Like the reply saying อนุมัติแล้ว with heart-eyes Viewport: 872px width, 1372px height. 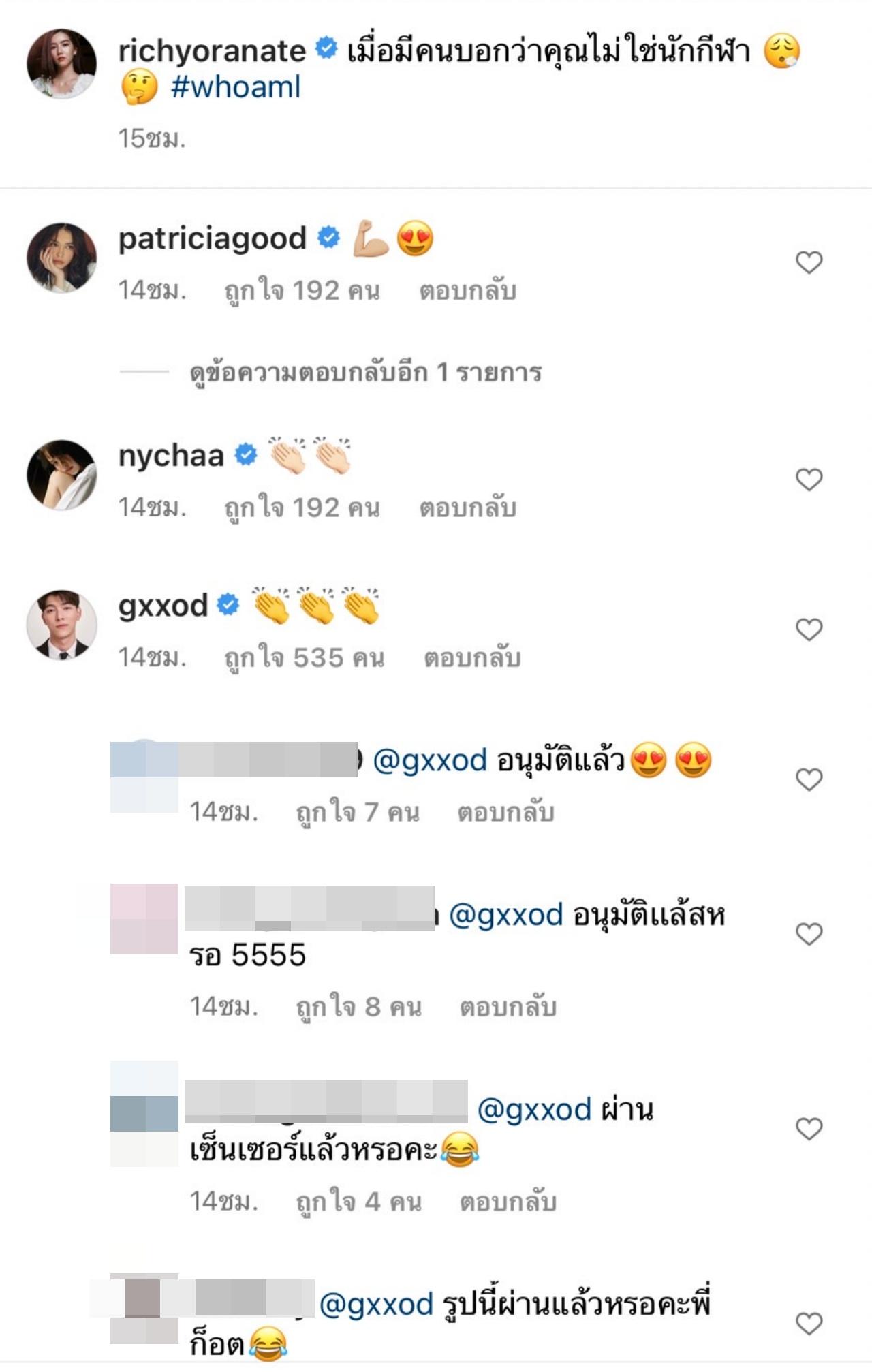pos(809,779)
